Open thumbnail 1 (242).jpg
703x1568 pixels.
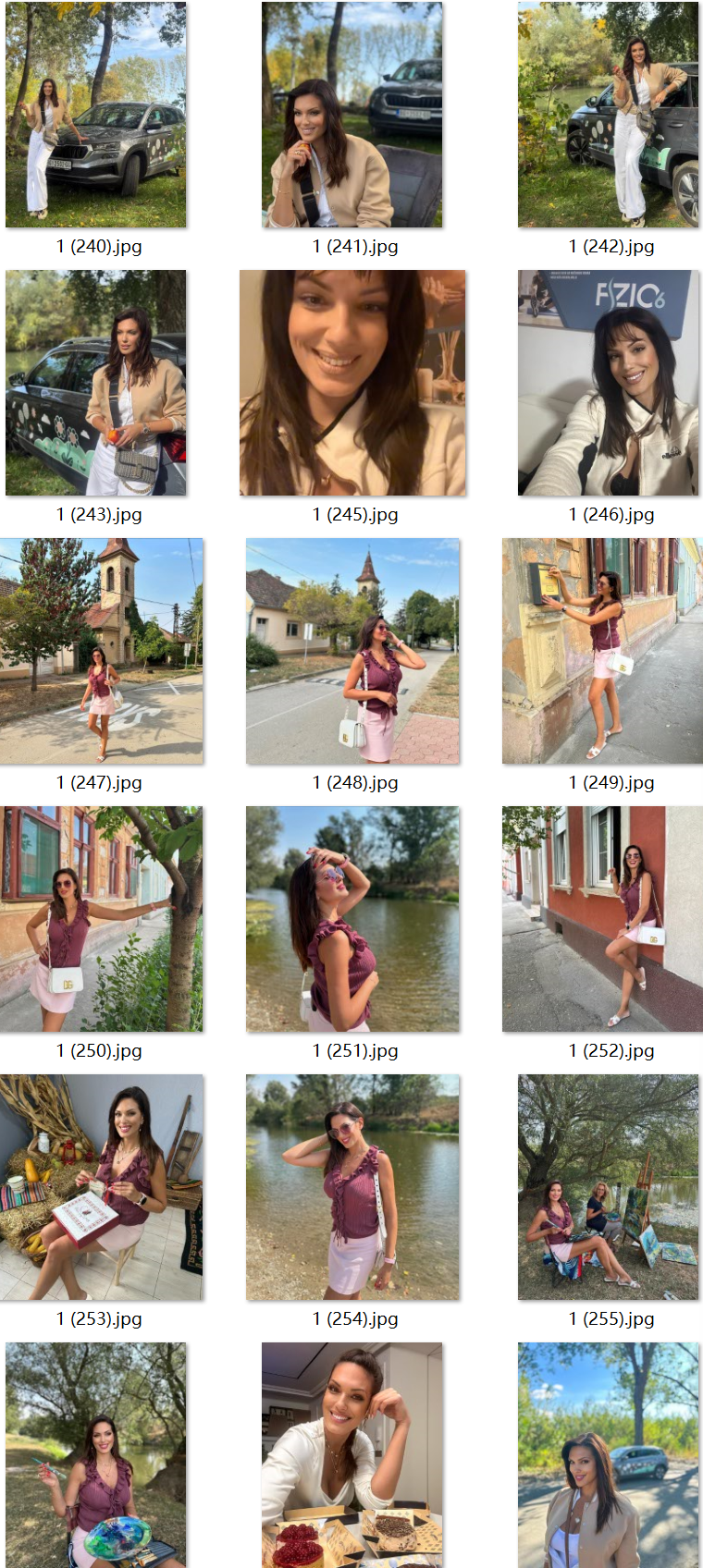pyautogui.click(x=608, y=116)
